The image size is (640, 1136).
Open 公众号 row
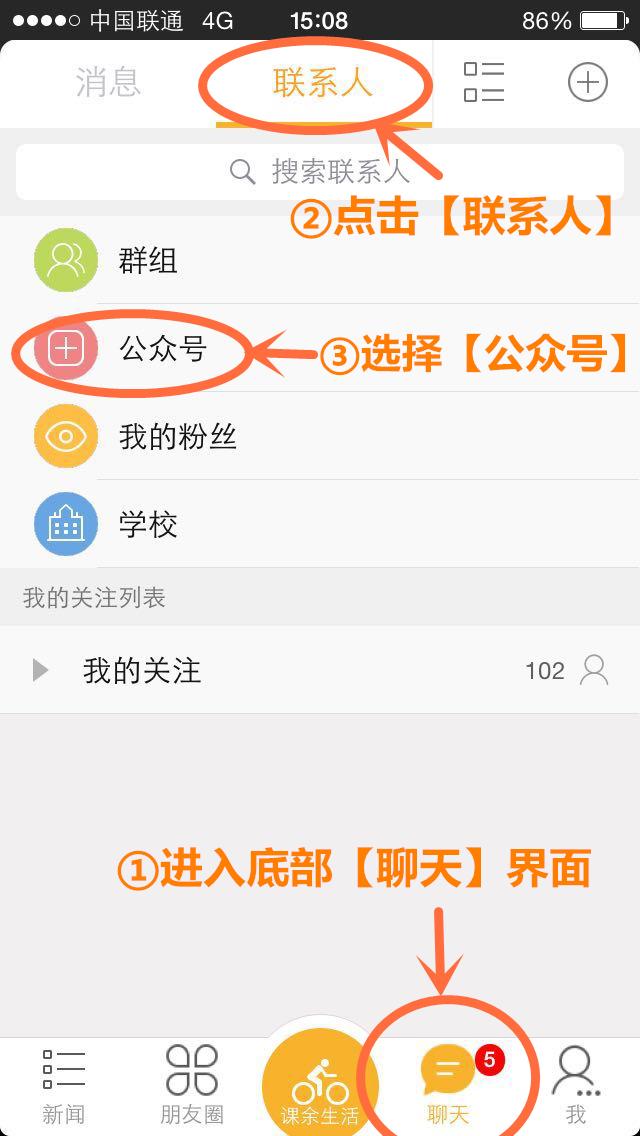point(320,348)
